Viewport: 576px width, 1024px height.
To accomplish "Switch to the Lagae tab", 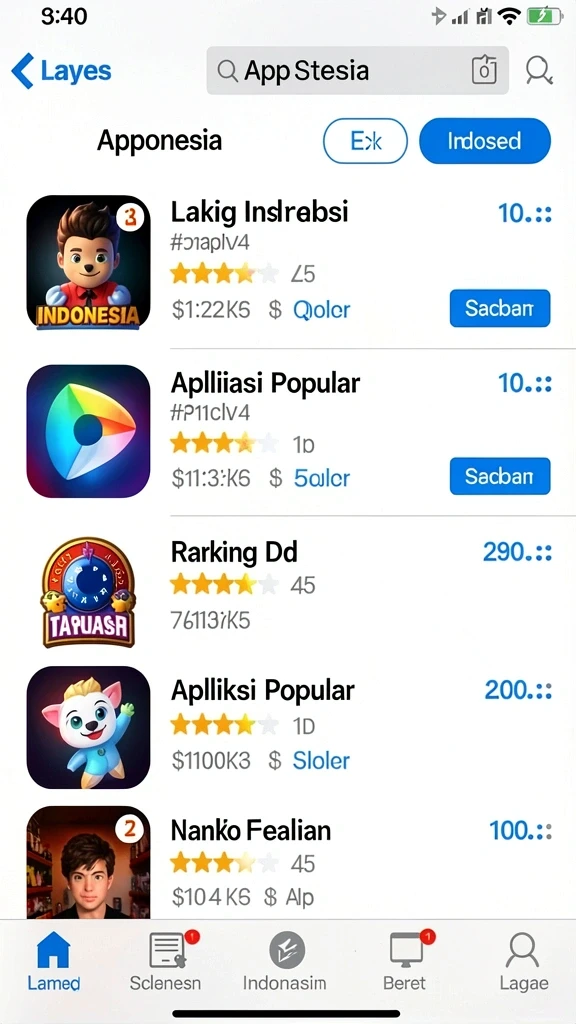I will point(523,961).
